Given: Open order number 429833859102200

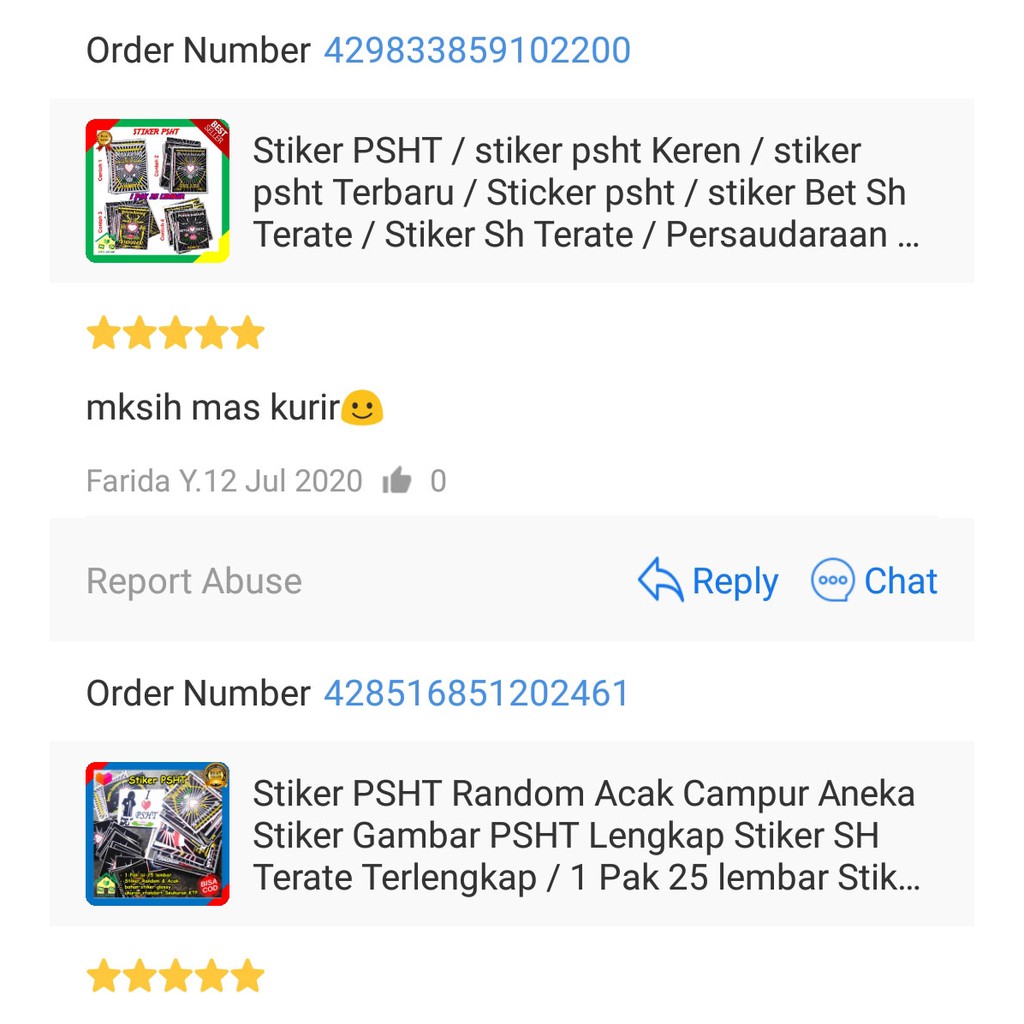Looking at the screenshot, I should click(x=477, y=50).
